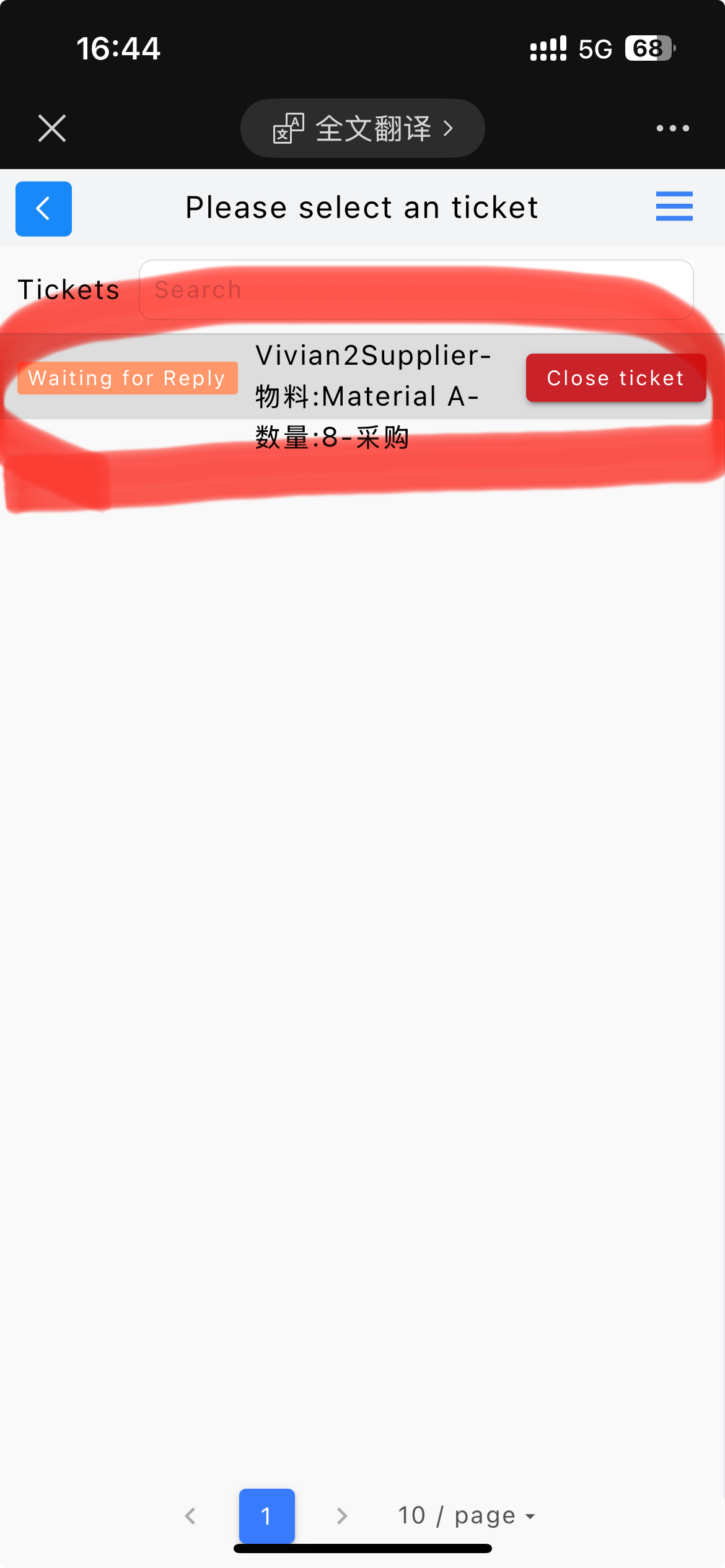Go to the next page of tickets
This screenshot has height=1568, width=725.
coord(342,1515)
